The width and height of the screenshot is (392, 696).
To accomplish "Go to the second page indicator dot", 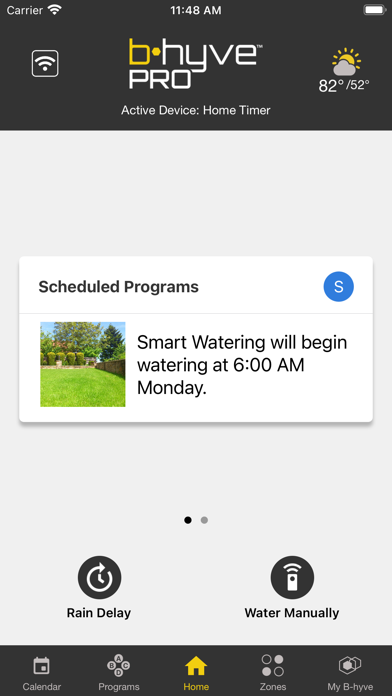I will coord(204,520).
